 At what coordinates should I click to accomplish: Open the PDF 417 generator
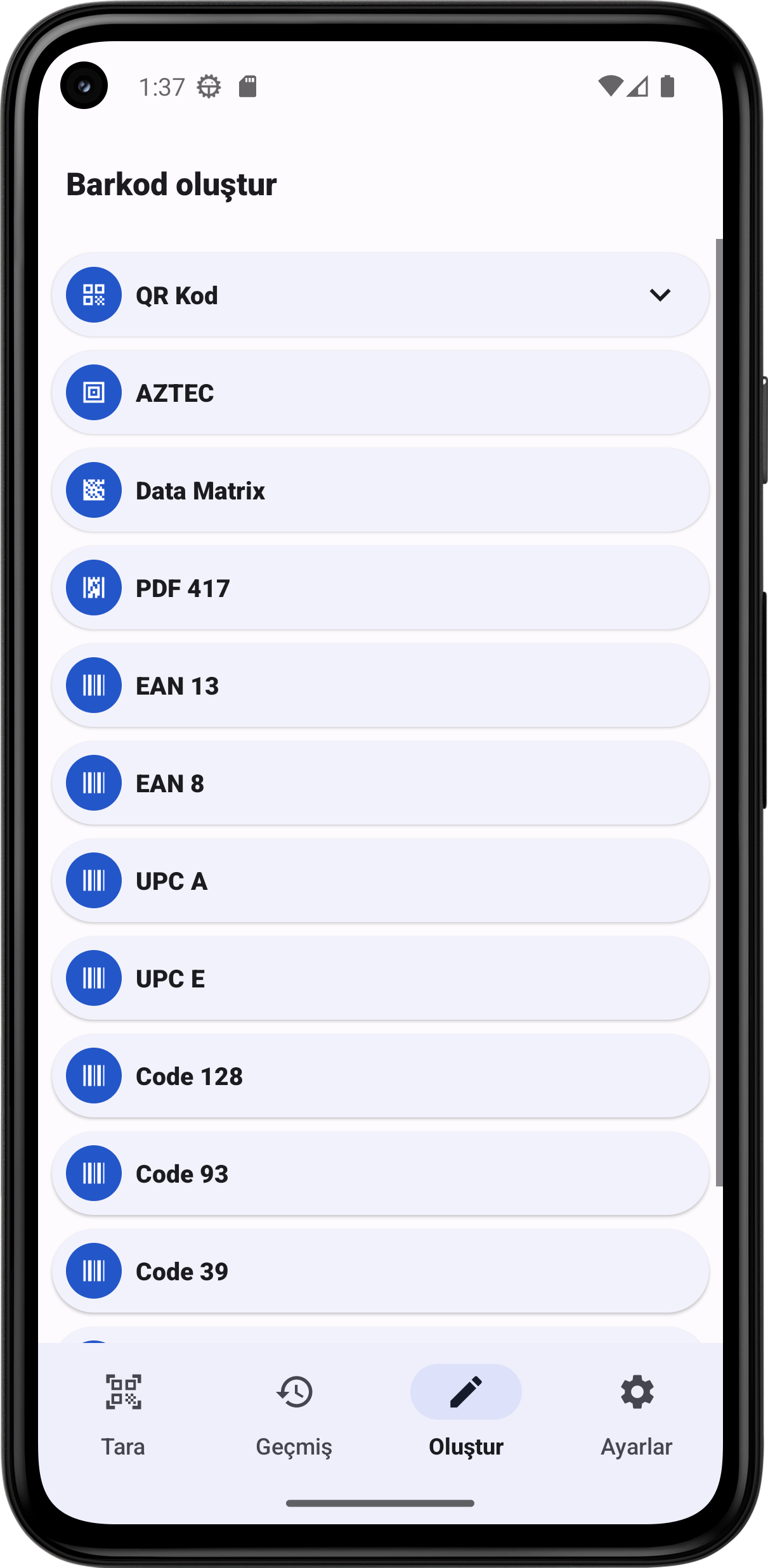pyautogui.click(x=379, y=588)
